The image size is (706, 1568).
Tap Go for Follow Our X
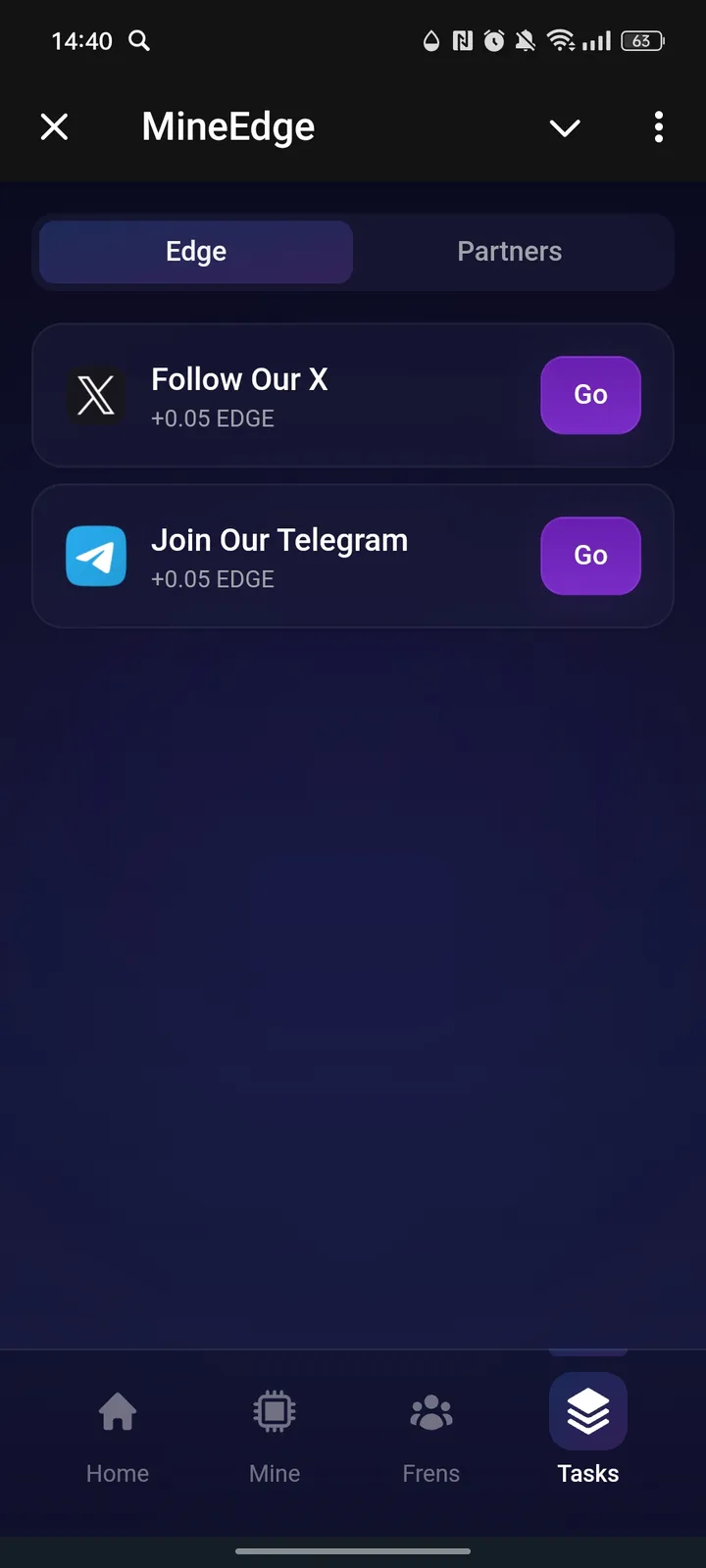[x=590, y=395]
